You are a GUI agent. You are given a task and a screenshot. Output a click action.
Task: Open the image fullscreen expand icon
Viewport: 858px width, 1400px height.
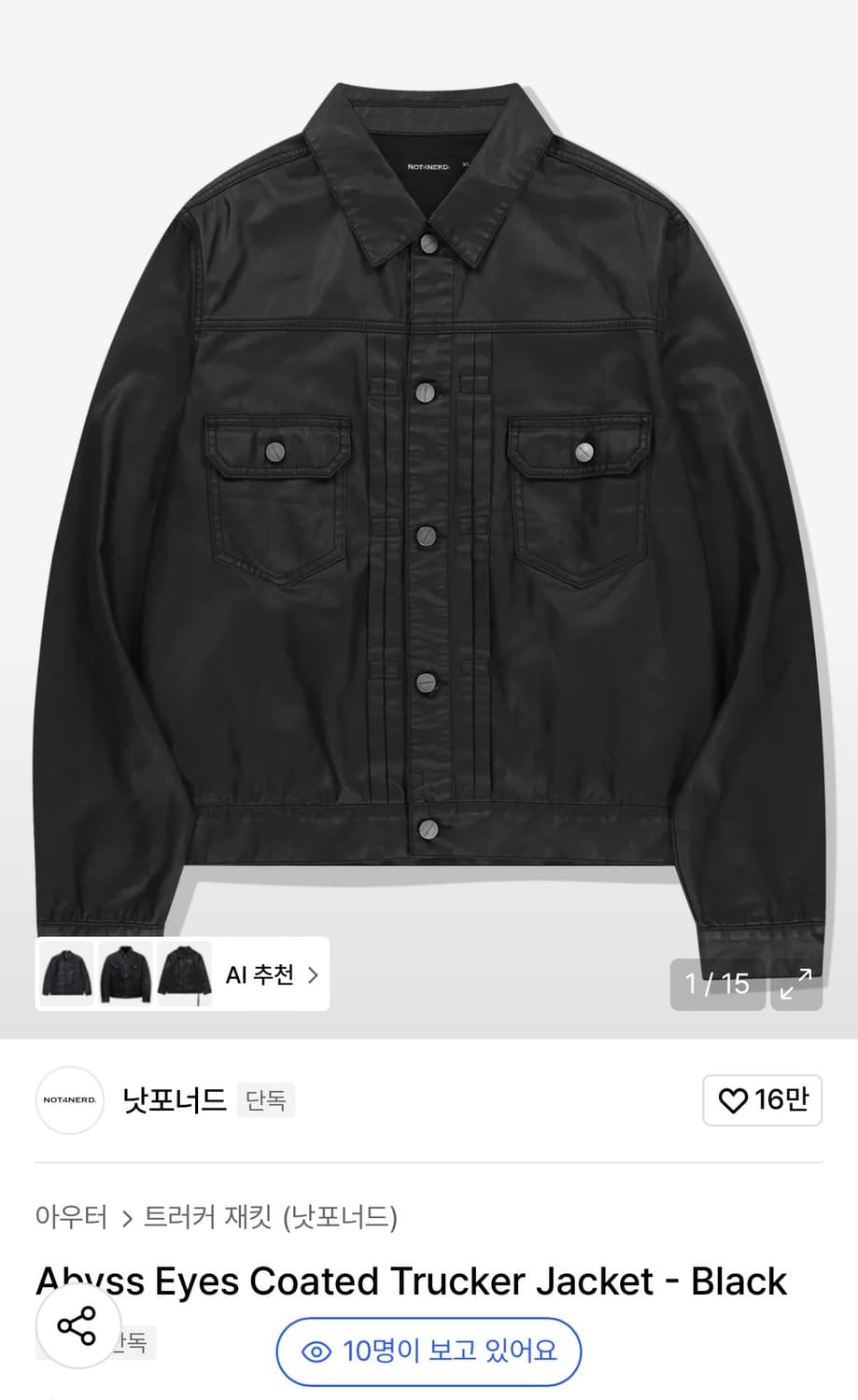pyautogui.click(x=795, y=985)
